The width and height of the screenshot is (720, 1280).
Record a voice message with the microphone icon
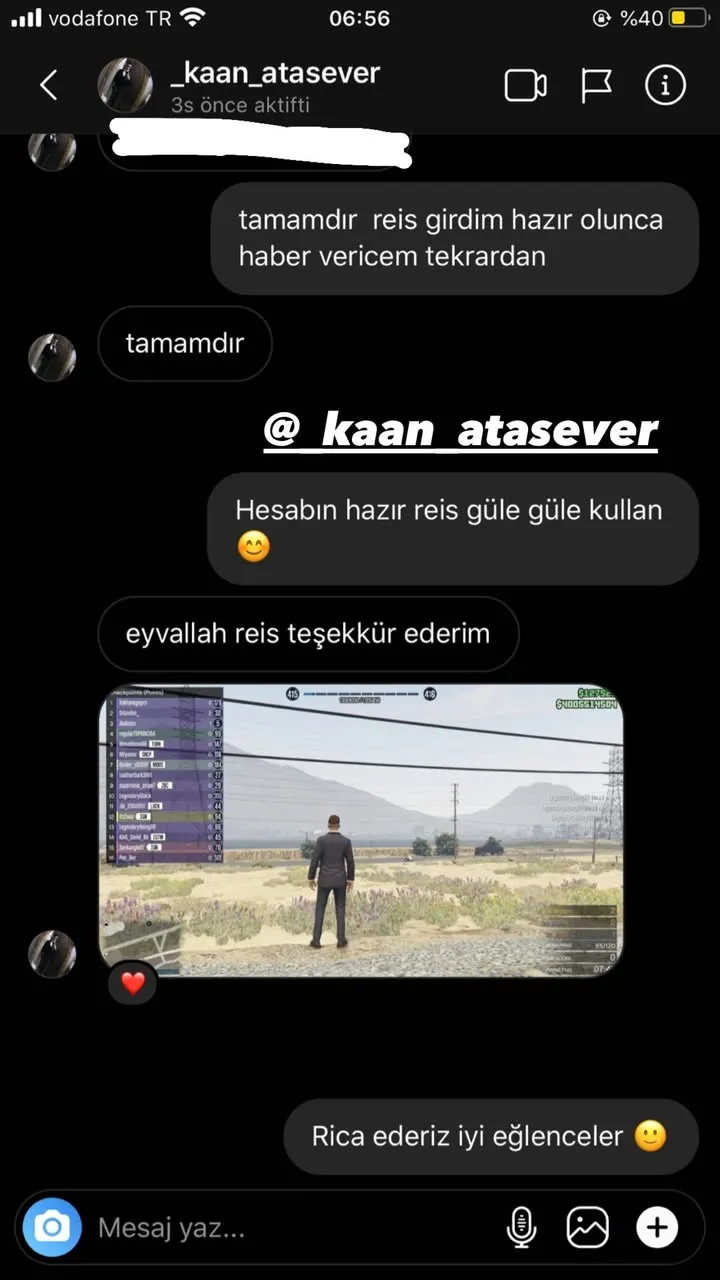click(x=521, y=1227)
